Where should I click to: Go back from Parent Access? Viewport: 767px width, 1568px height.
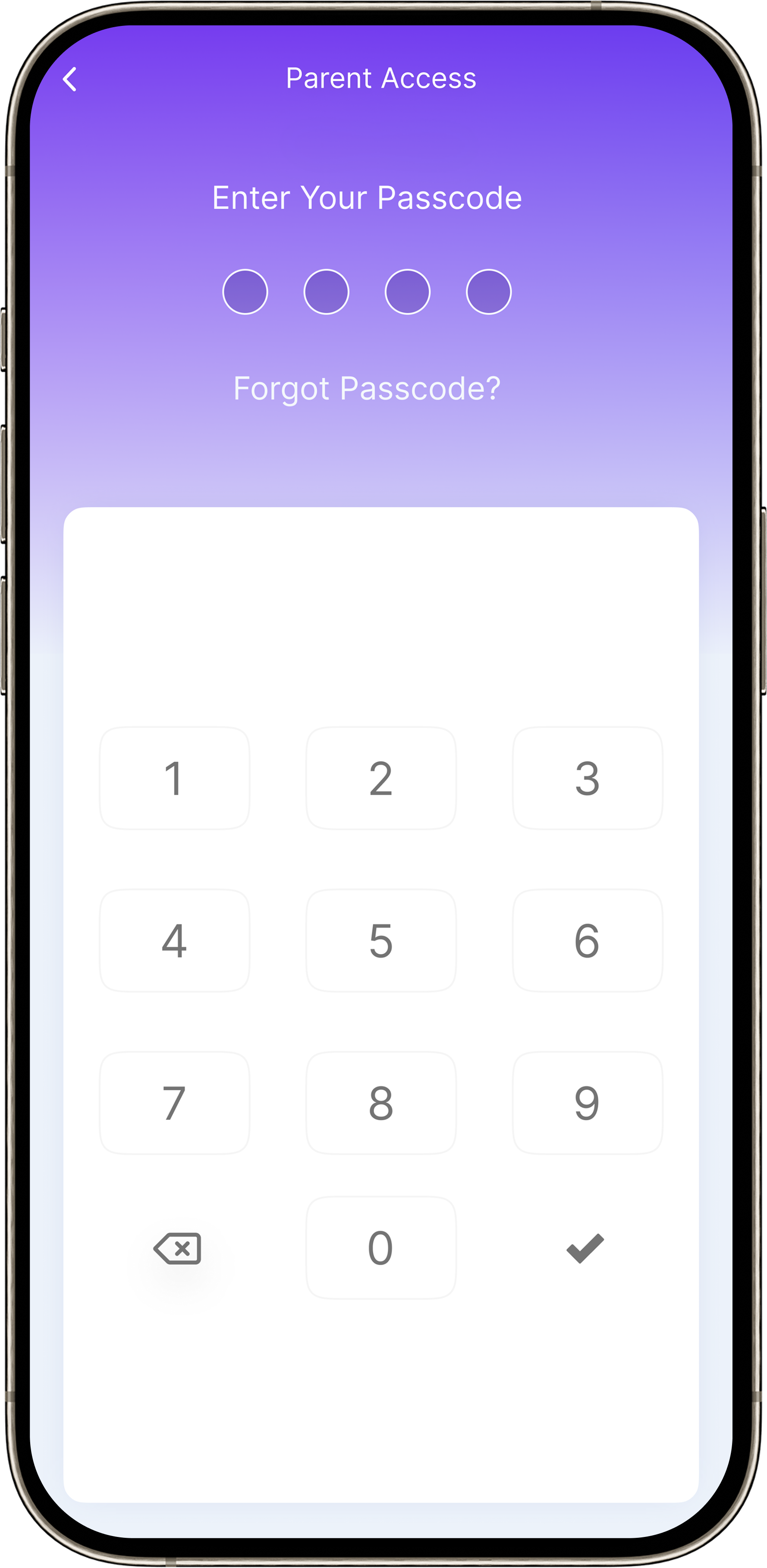click(70, 79)
